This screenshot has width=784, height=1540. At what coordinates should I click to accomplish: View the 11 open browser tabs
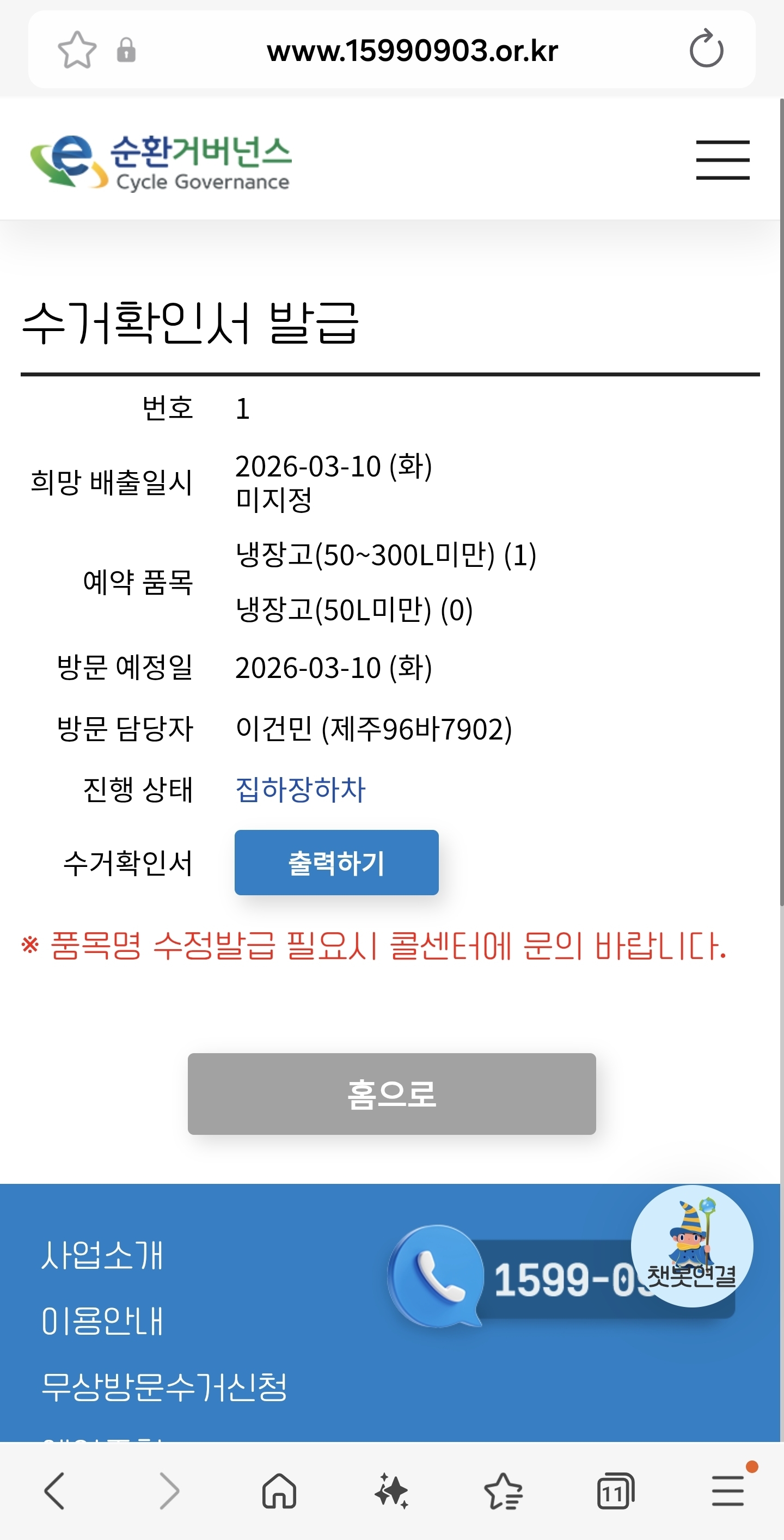coord(615,1491)
